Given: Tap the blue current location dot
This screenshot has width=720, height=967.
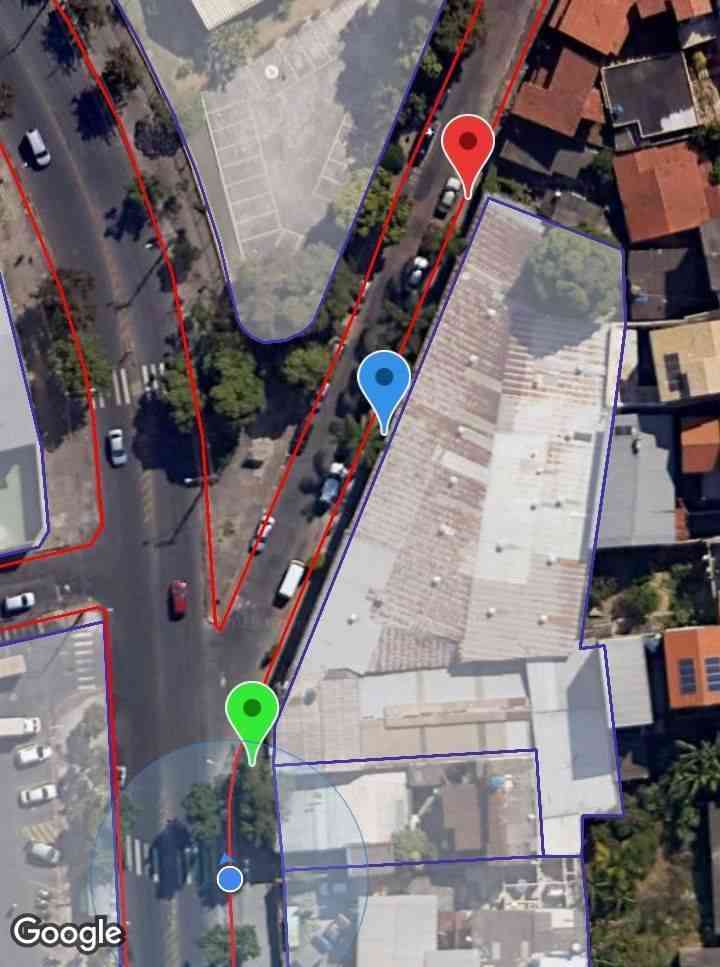Looking at the screenshot, I should tap(230, 879).
